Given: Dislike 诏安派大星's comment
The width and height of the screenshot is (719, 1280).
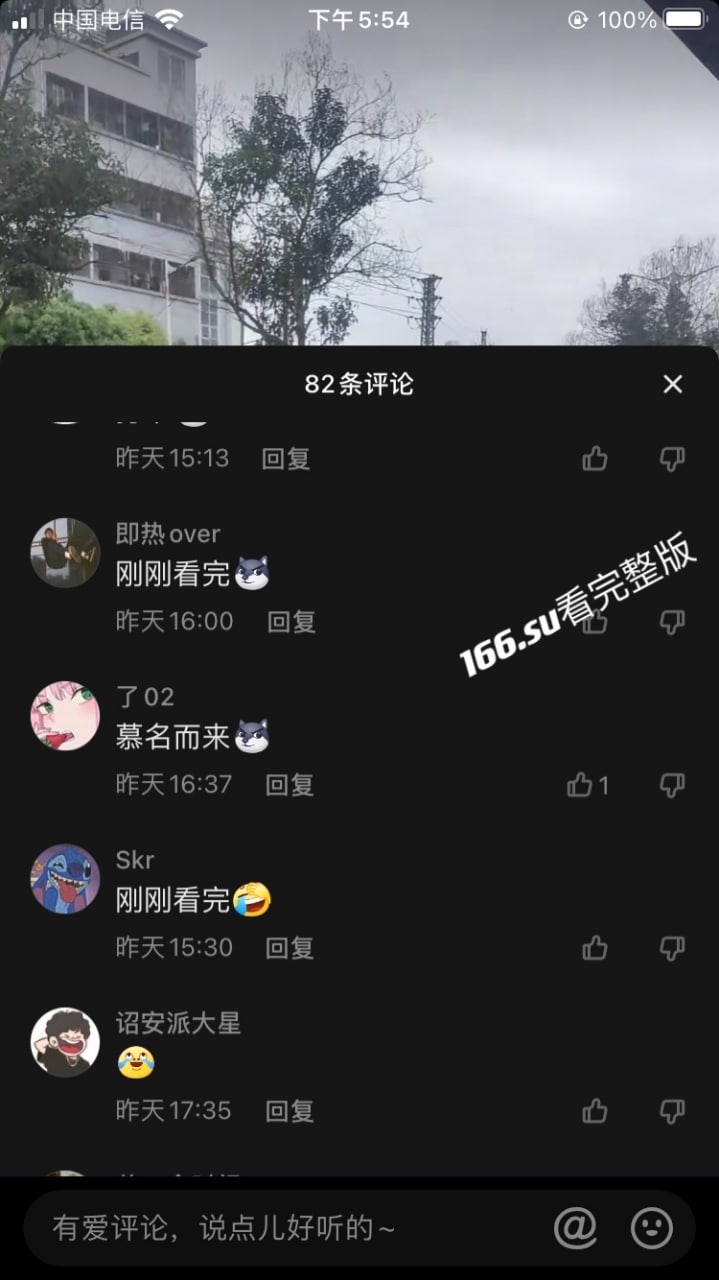Looking at the screenshot, I should 672,1110.
